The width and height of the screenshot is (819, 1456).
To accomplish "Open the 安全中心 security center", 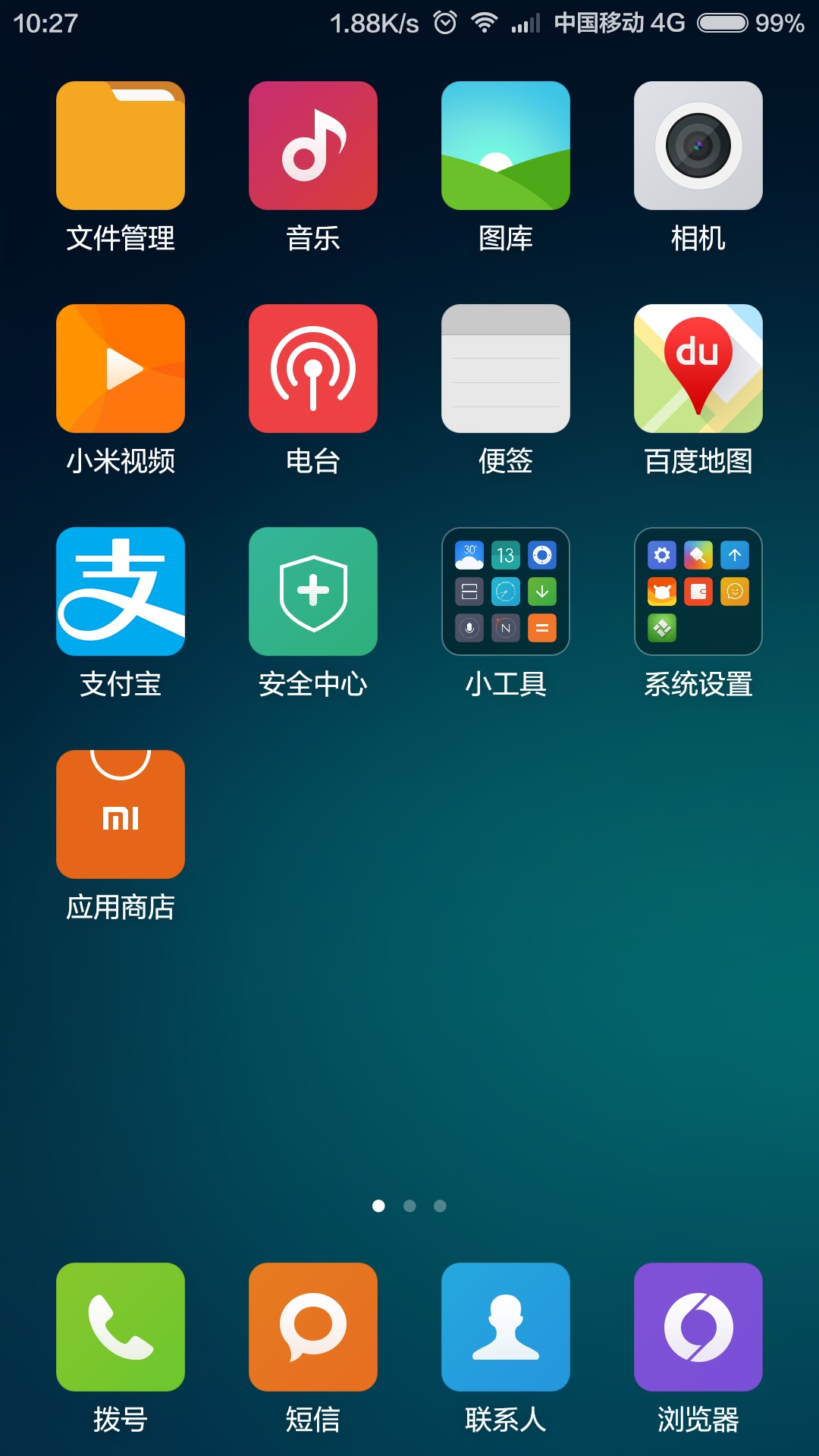I will click(x=313, y=591).
